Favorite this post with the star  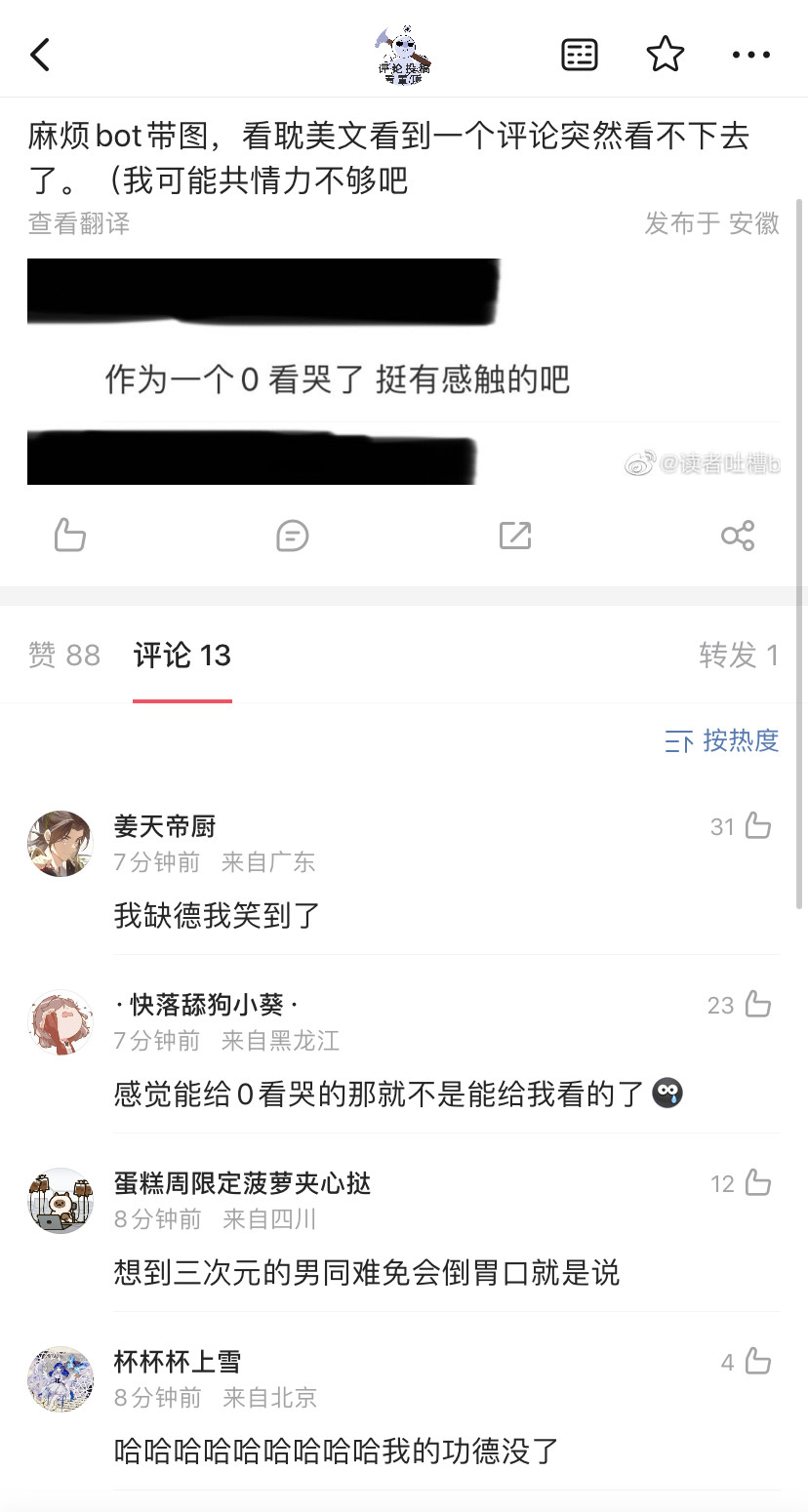point(666,55)
